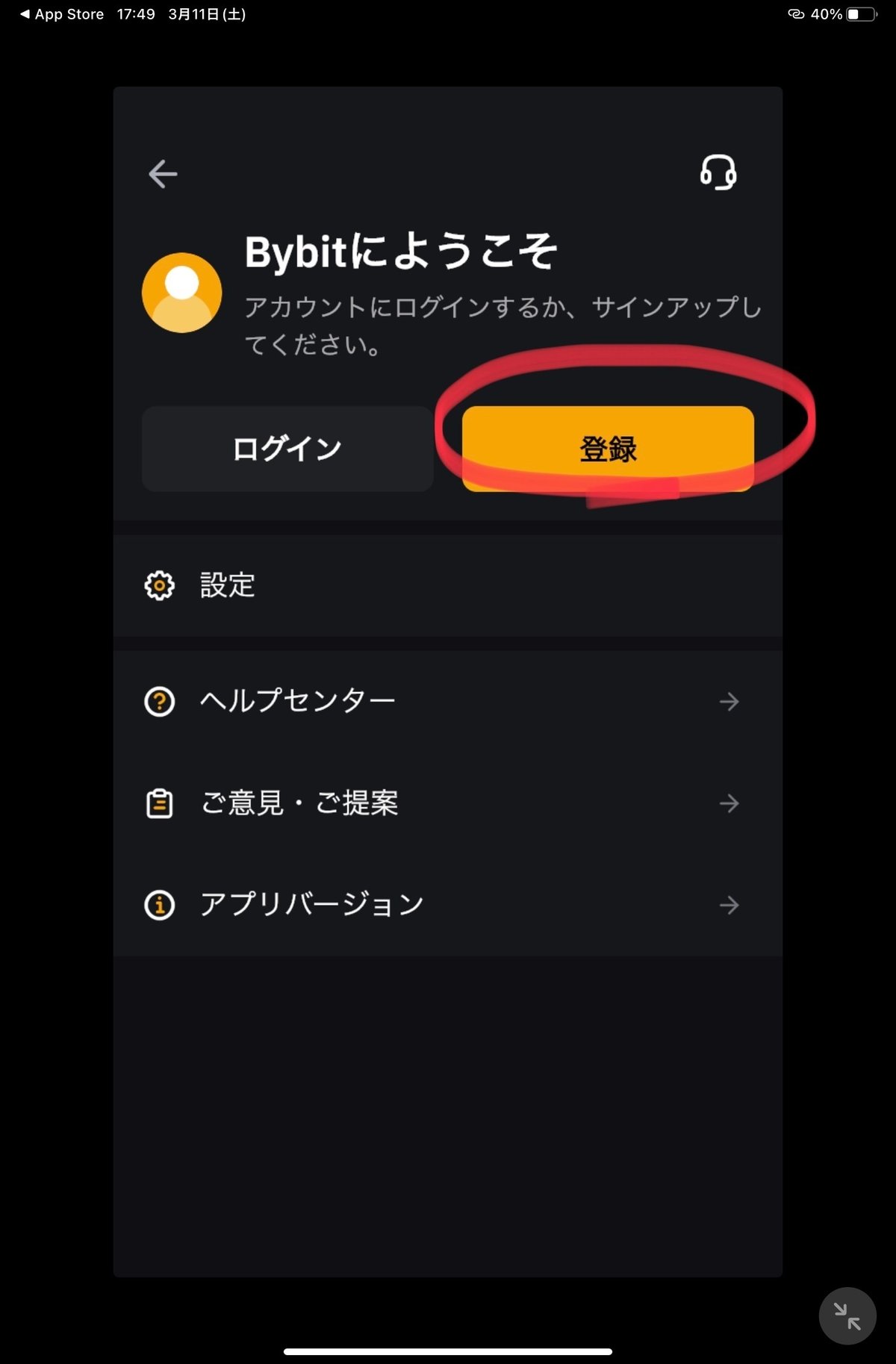Tap the app version info icon

coord(158,905)
